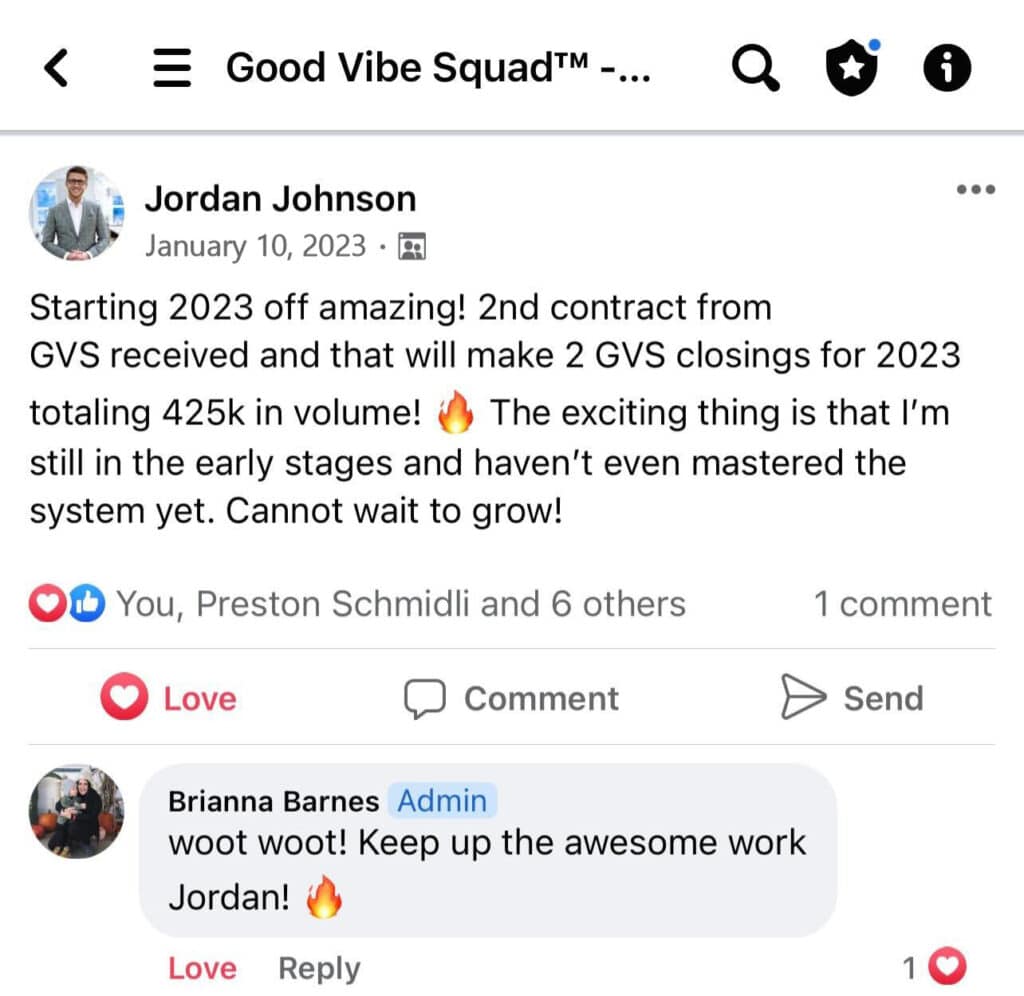Viewport: 1024px width, 996px height.
Task: Visit Jordan Johnson's profile from his name
Action: [280, 199]
